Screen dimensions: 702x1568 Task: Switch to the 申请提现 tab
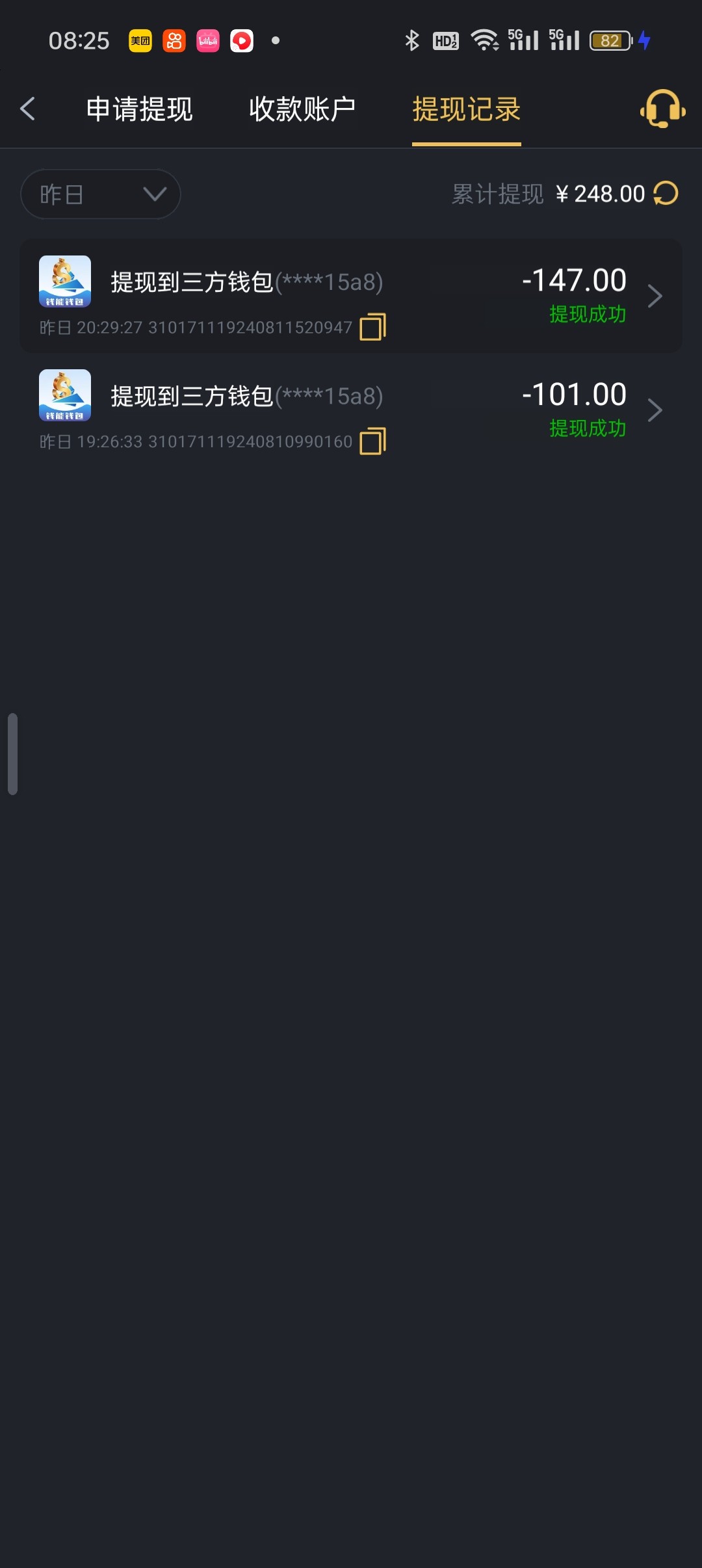(x=139, y=109)
